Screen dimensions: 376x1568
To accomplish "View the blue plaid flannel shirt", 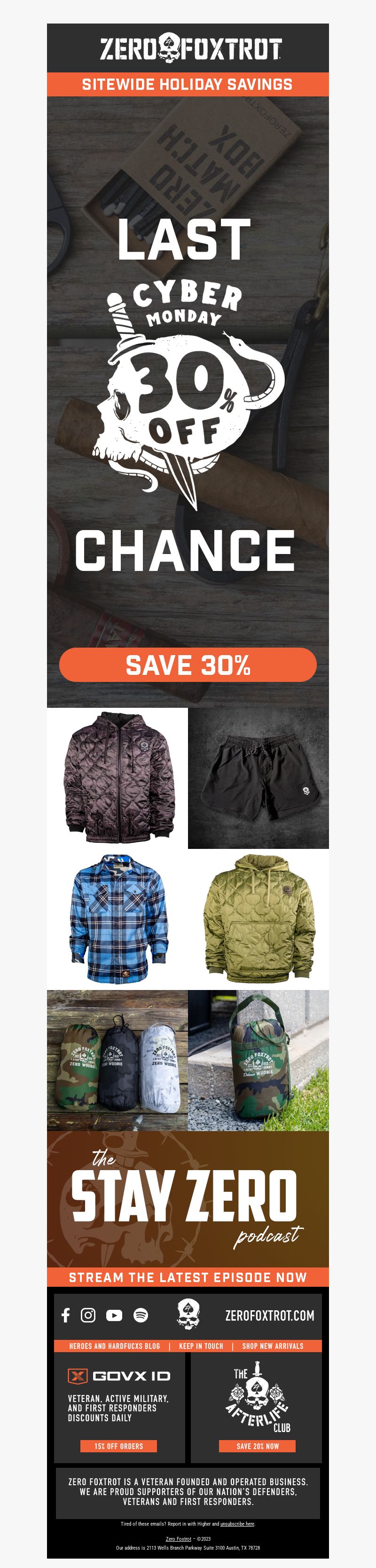I will pos(117,919).
